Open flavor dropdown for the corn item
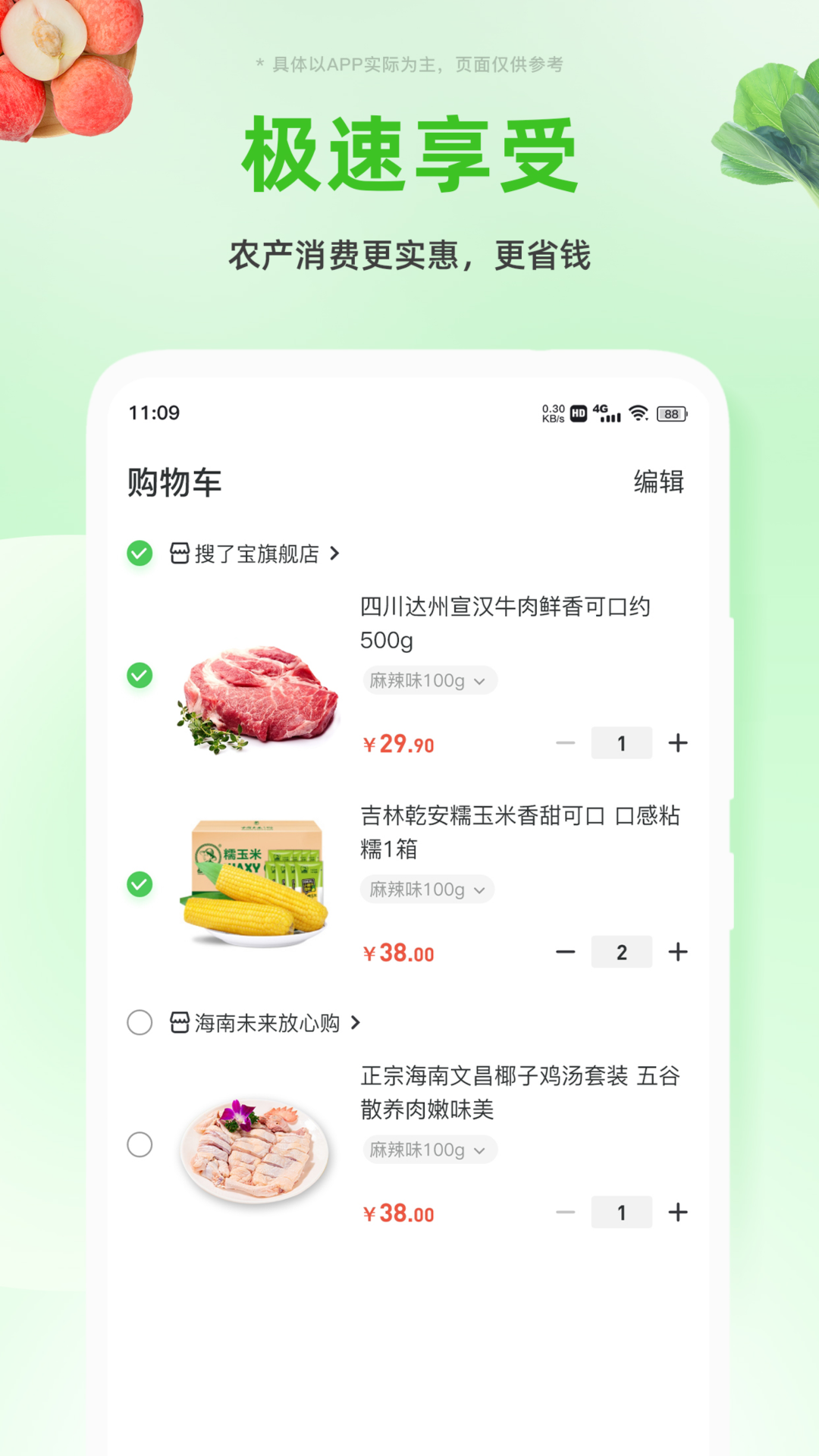Screen dimensions: 819x1456 [426, 890]
